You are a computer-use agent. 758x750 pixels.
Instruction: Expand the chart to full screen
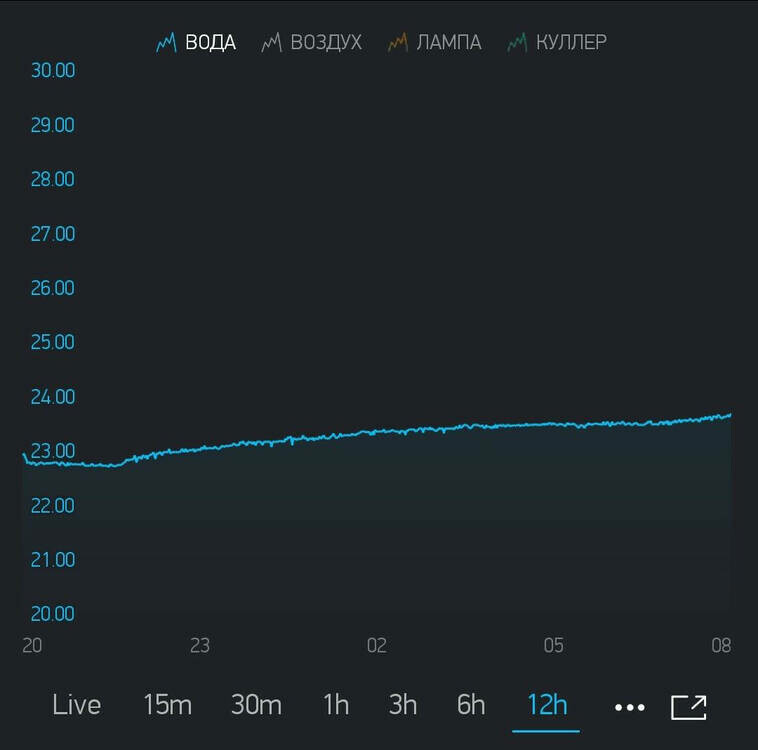click(689, 707)
